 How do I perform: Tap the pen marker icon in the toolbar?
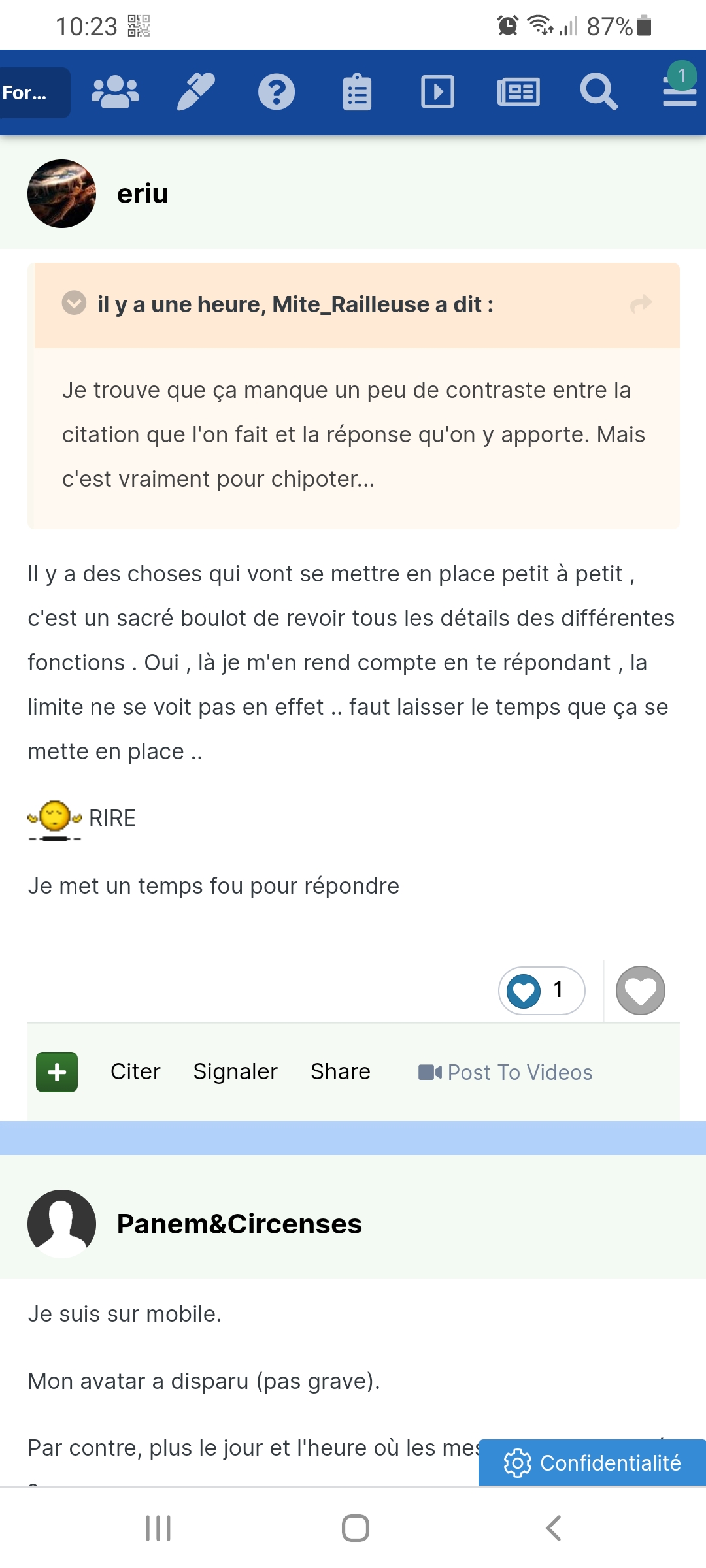(196, 92)
